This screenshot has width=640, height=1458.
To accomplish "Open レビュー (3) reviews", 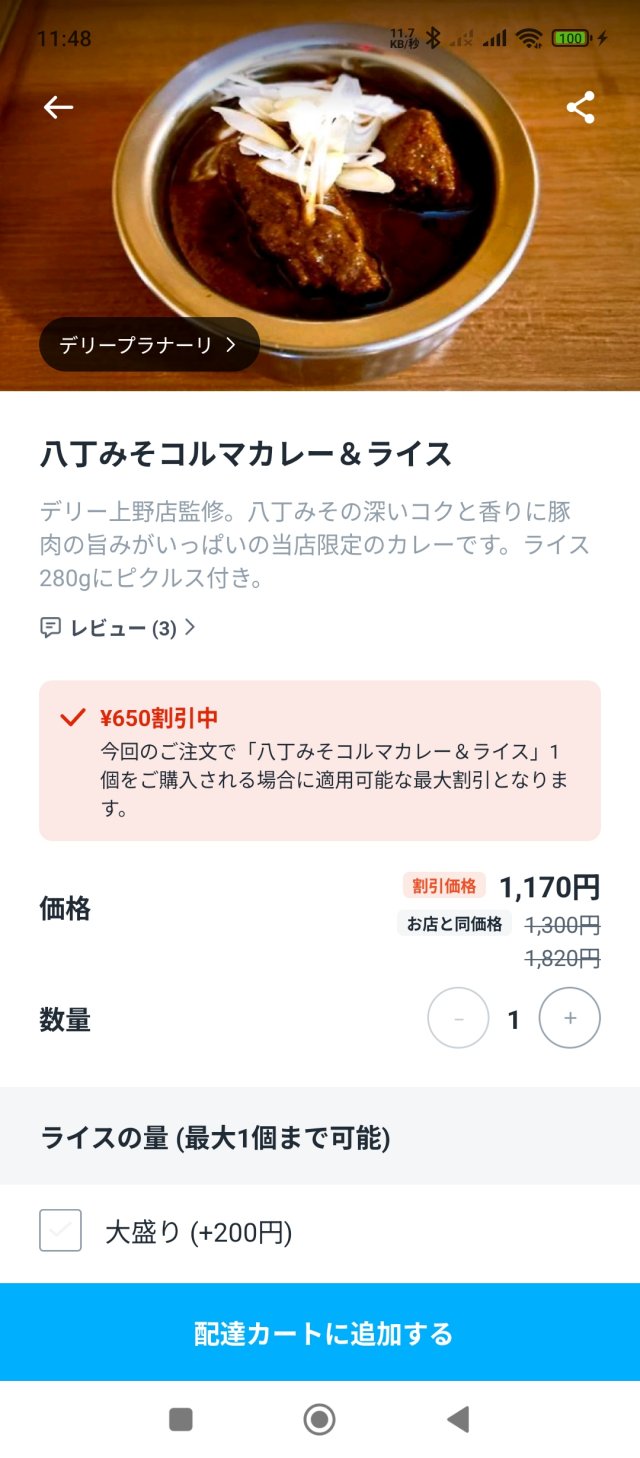I will click(118, 628).
